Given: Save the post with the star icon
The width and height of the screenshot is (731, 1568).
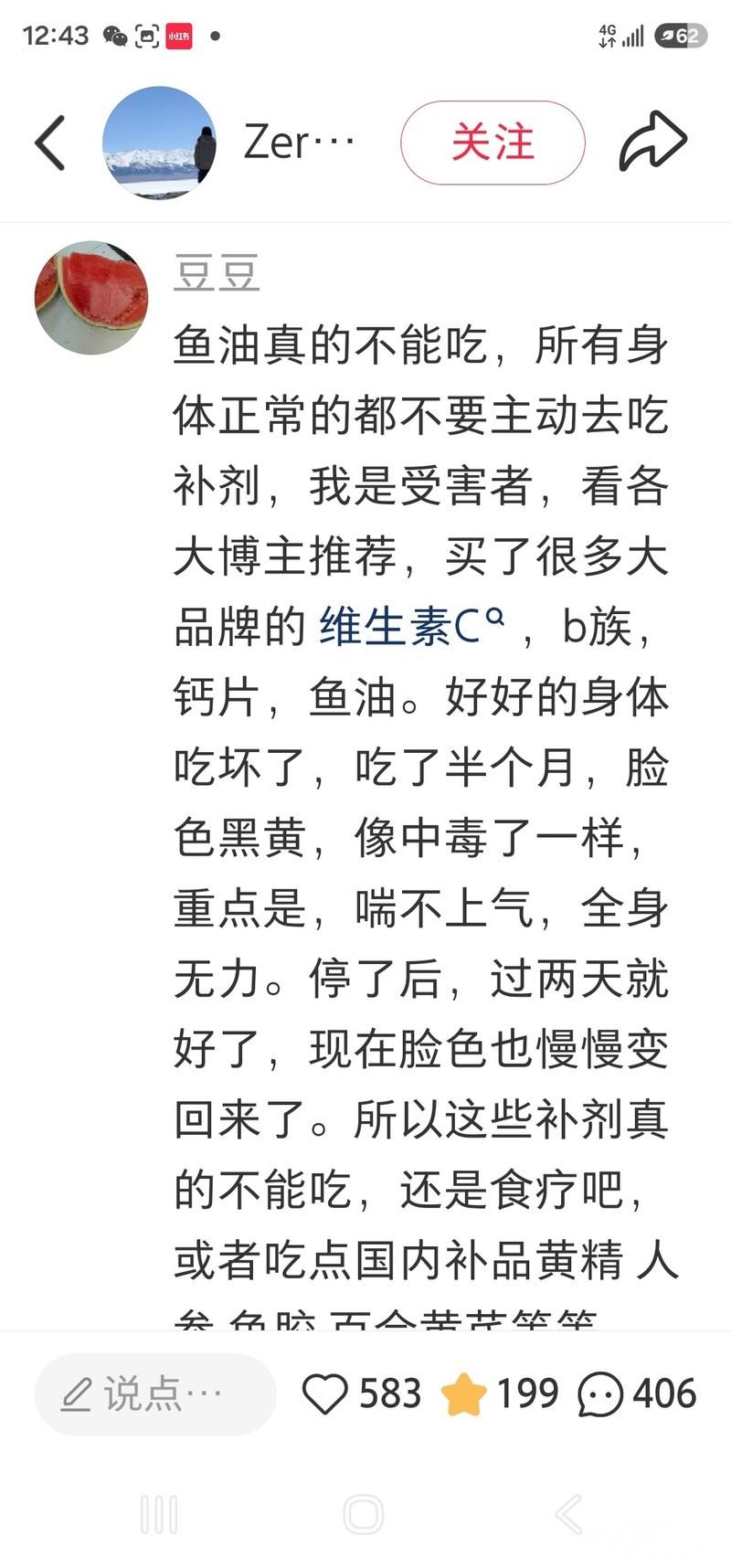Looking at the screenshot, I should (x=463, y=1394).
